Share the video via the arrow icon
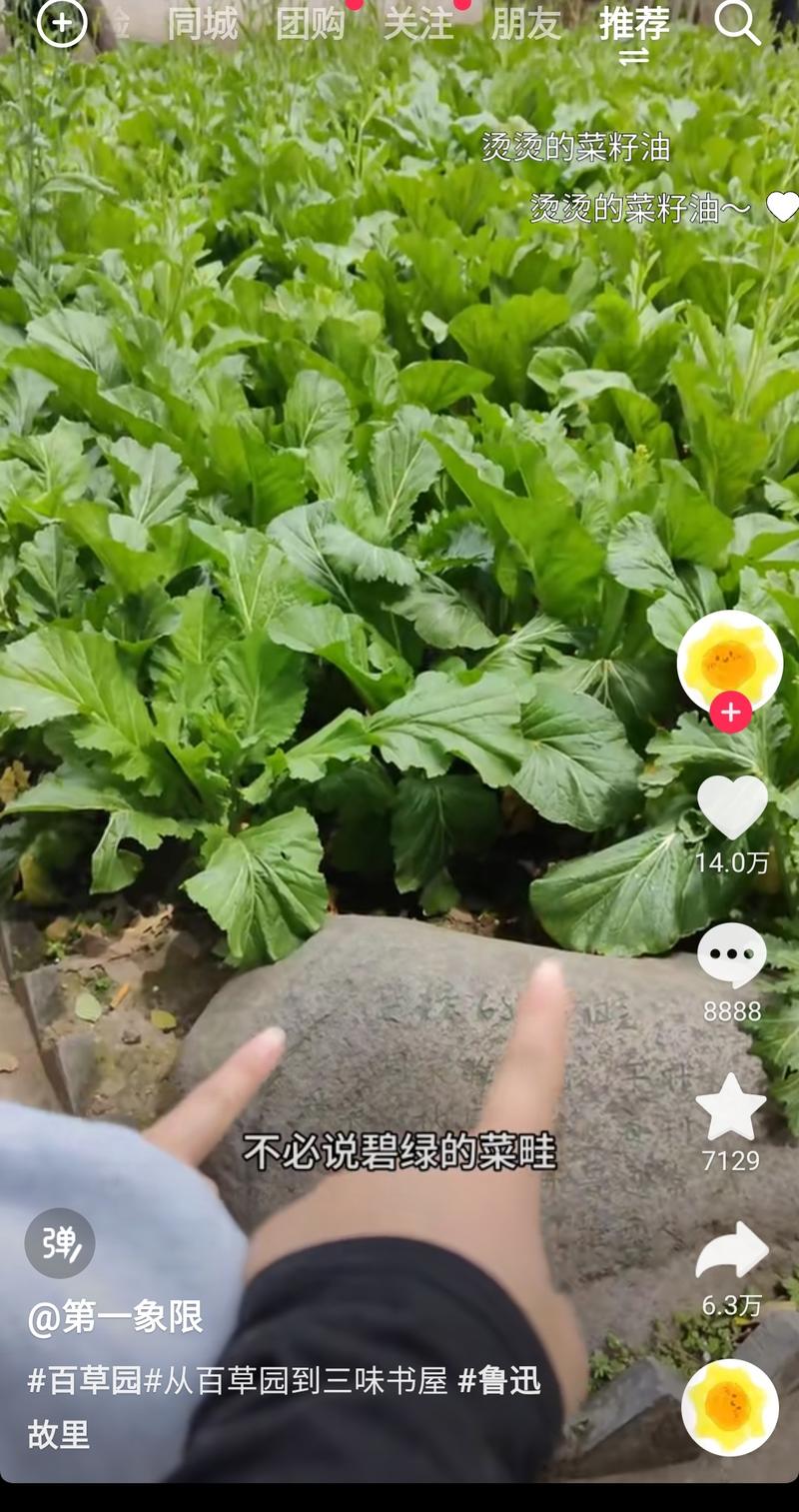The image size is (799, 1512). tap(734, 1249)
